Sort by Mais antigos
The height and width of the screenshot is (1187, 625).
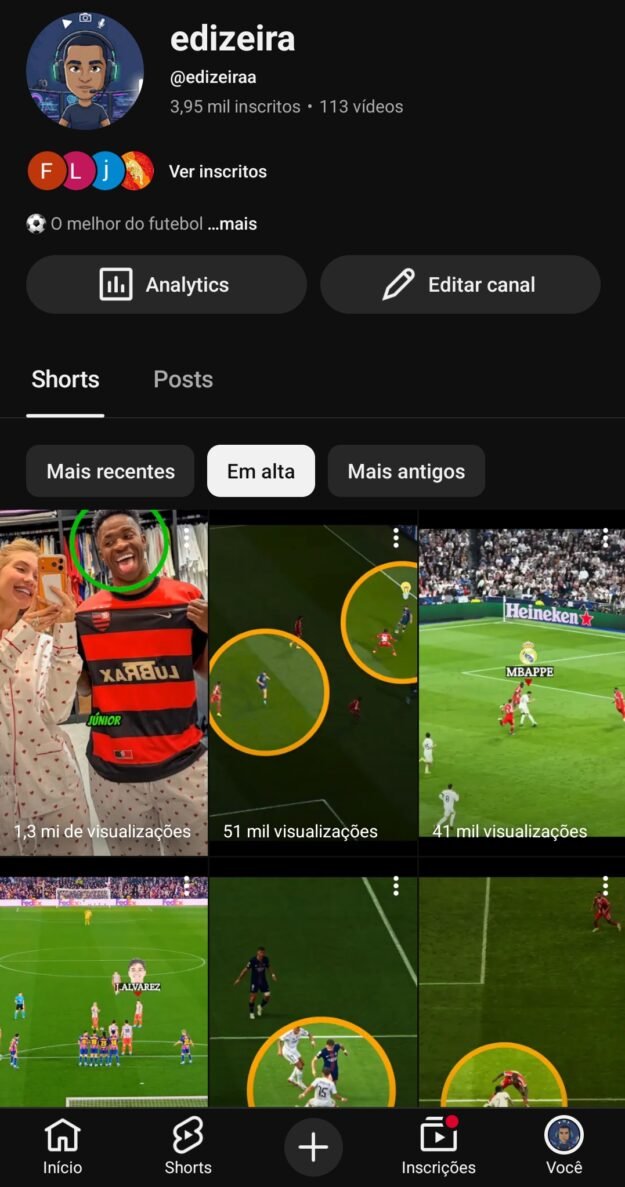[406, 471]
